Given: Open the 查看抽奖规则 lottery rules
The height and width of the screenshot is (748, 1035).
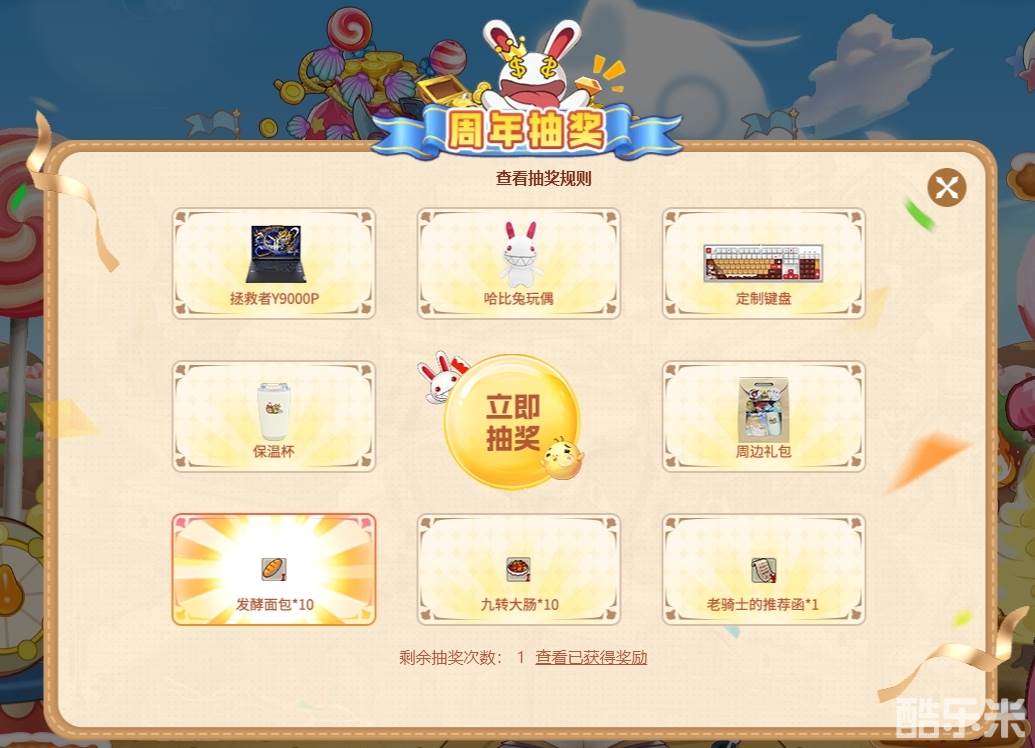Looking at the screenshot, I should (543, 179).
